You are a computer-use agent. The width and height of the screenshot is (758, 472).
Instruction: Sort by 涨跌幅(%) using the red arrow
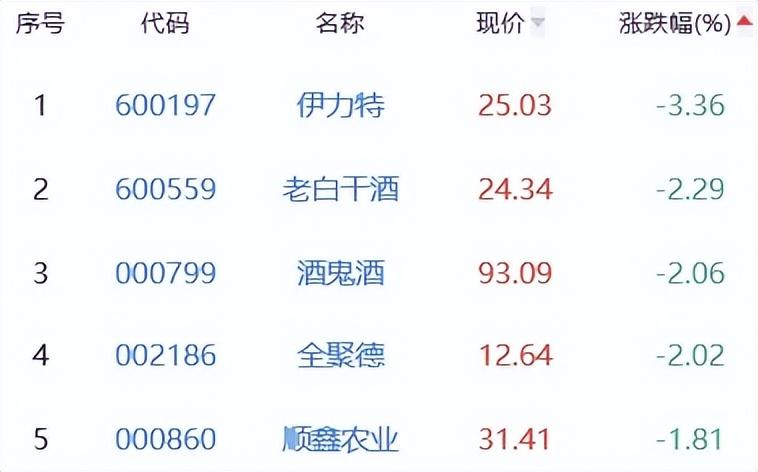(x=745, y=20)
